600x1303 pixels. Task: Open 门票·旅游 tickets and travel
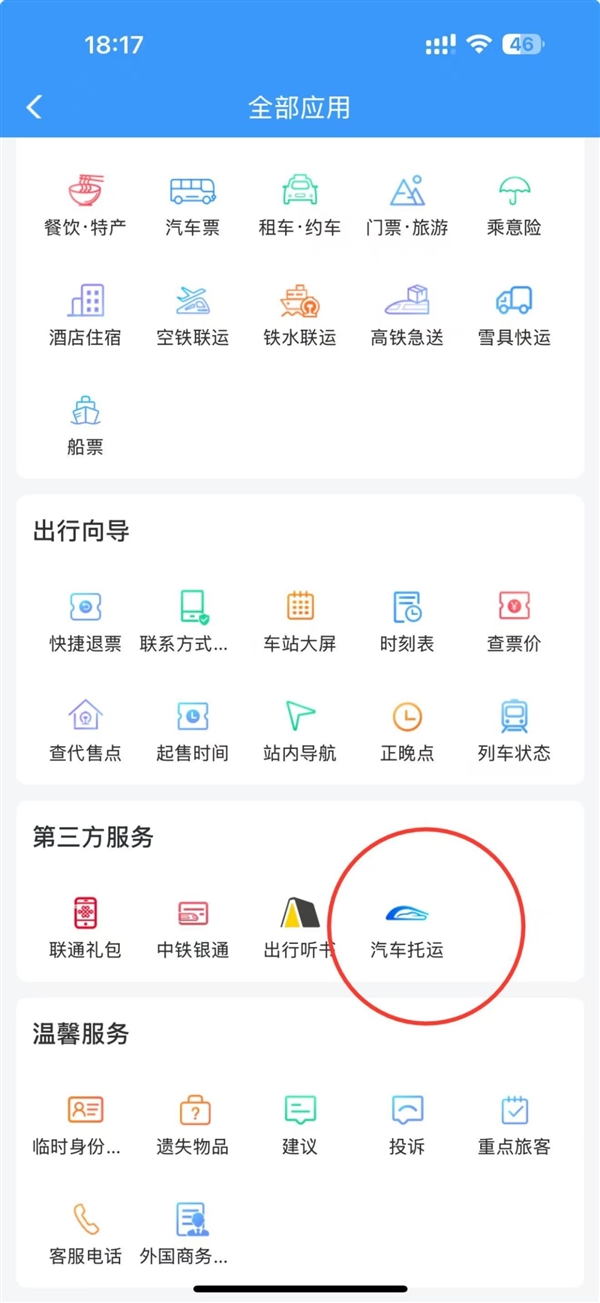406,203
